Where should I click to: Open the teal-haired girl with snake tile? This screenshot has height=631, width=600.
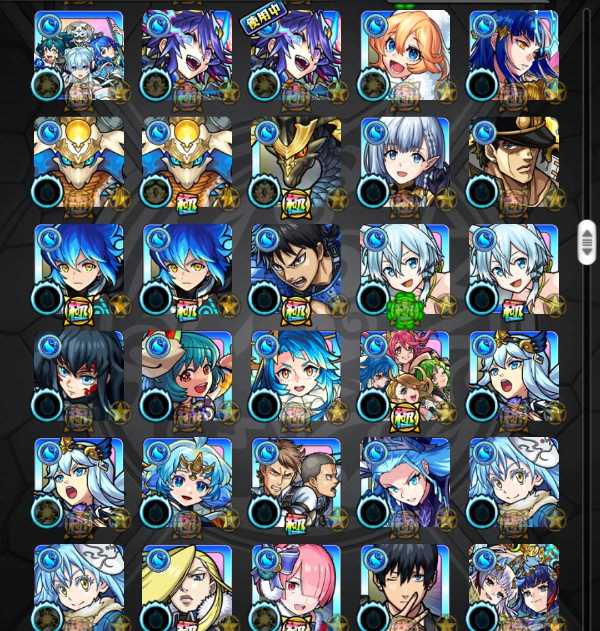(x=187, y=377)
